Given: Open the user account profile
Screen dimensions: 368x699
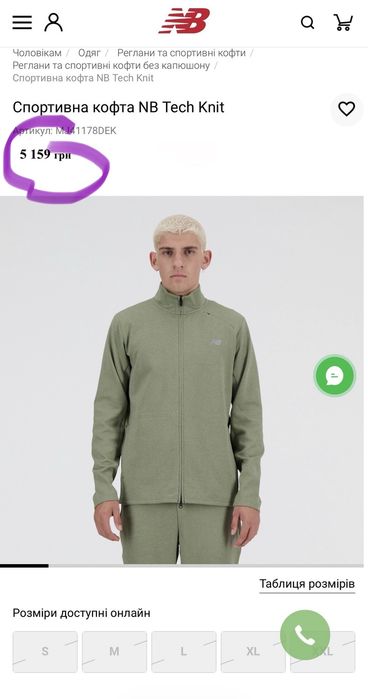Looking at the screenshot, I should pyautogui.click(x=54, y=22).
